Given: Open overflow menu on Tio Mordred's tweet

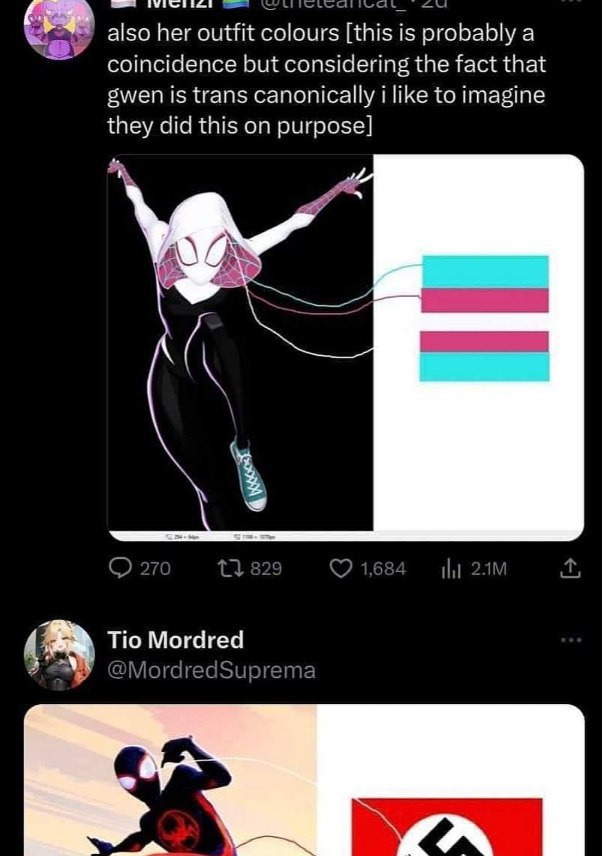Looking at the screenshot, I should pos(570,640).
